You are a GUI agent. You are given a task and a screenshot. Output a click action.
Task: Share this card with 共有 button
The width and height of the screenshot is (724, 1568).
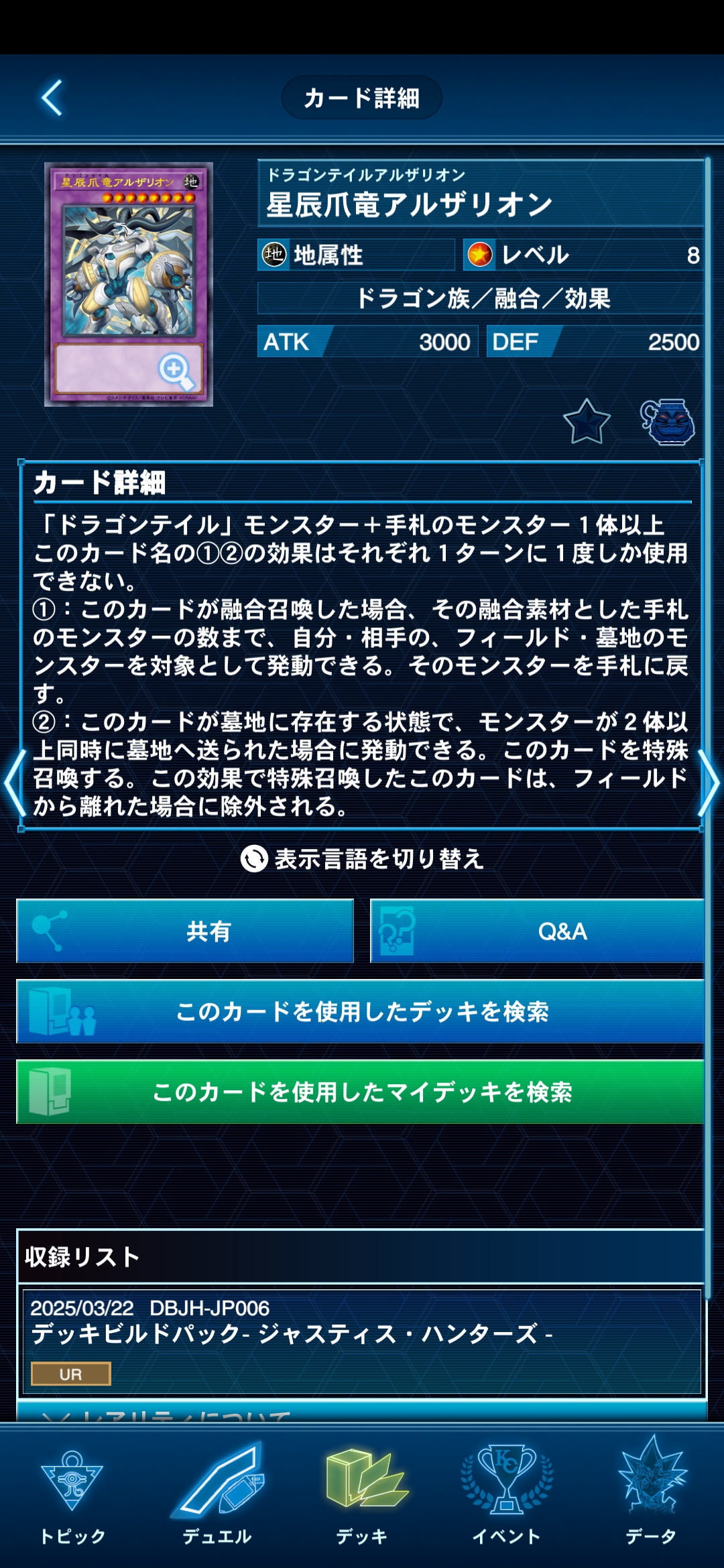pyautogui.click(x=185, y=931)
